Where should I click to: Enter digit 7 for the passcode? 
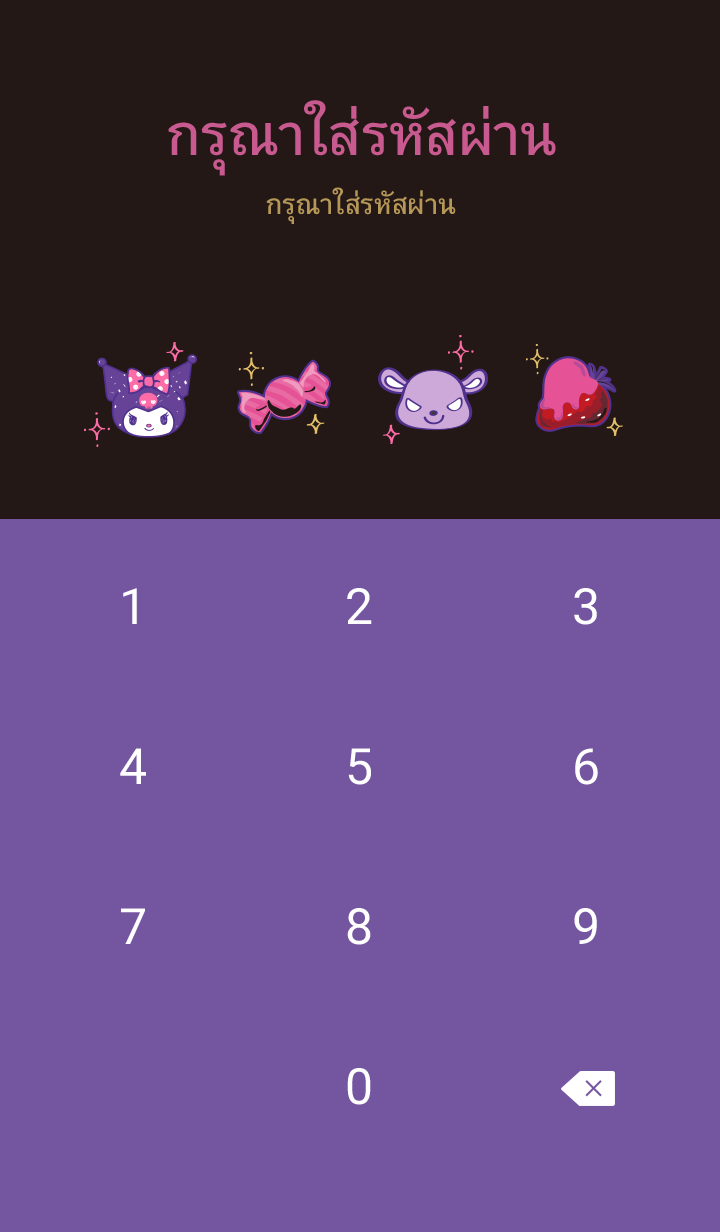[133, 927]
